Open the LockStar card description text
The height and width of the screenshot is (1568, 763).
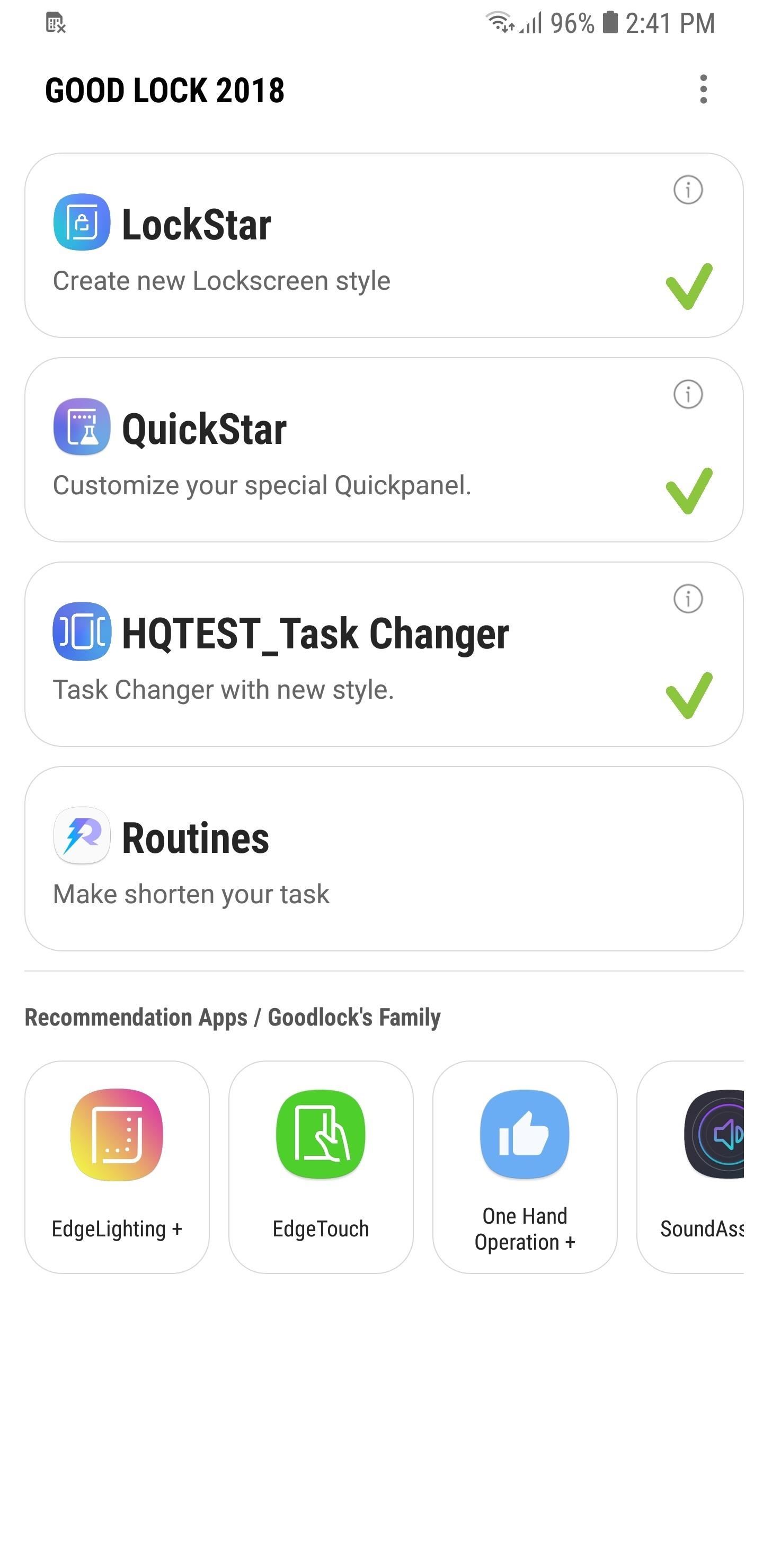coord(221,281)
